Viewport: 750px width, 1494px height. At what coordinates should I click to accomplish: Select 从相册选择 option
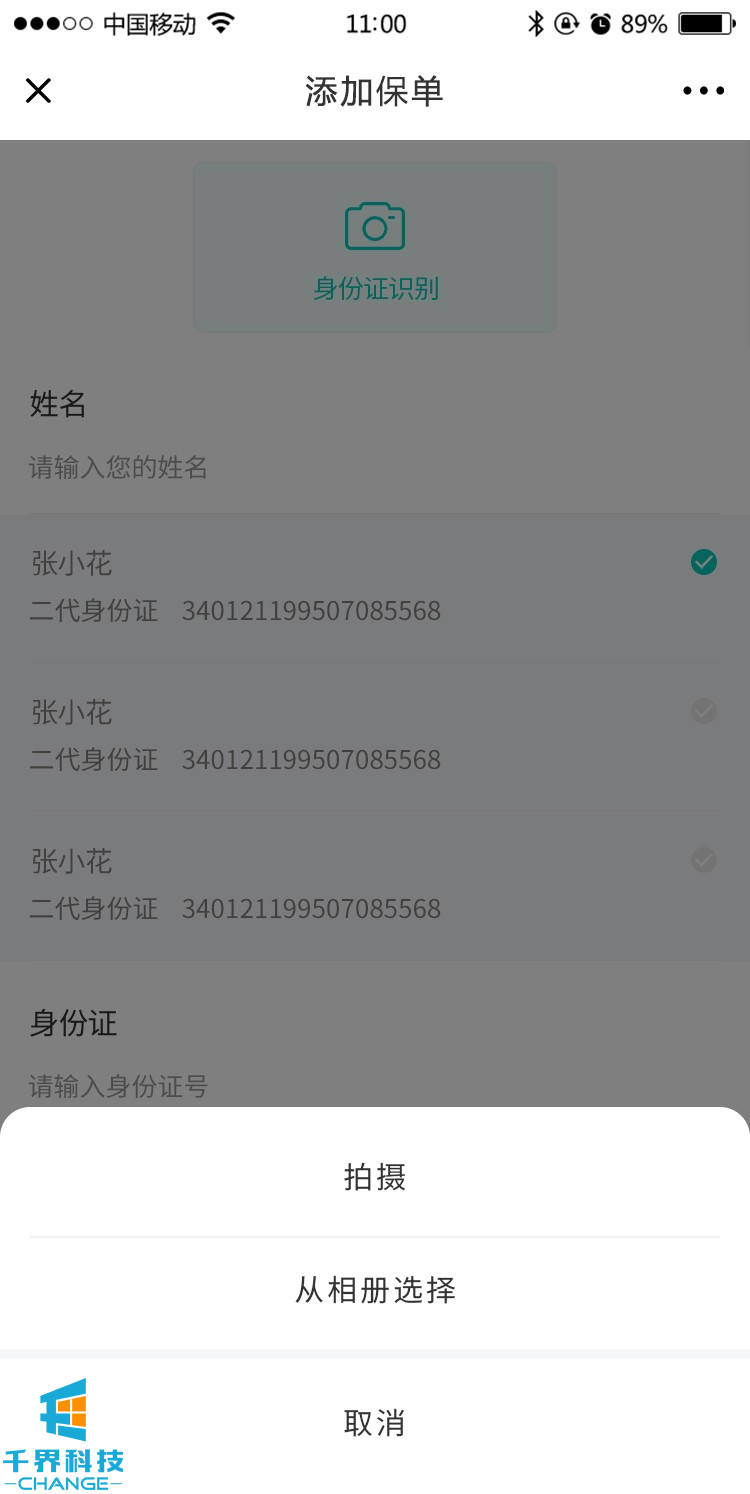(375, 1290)
